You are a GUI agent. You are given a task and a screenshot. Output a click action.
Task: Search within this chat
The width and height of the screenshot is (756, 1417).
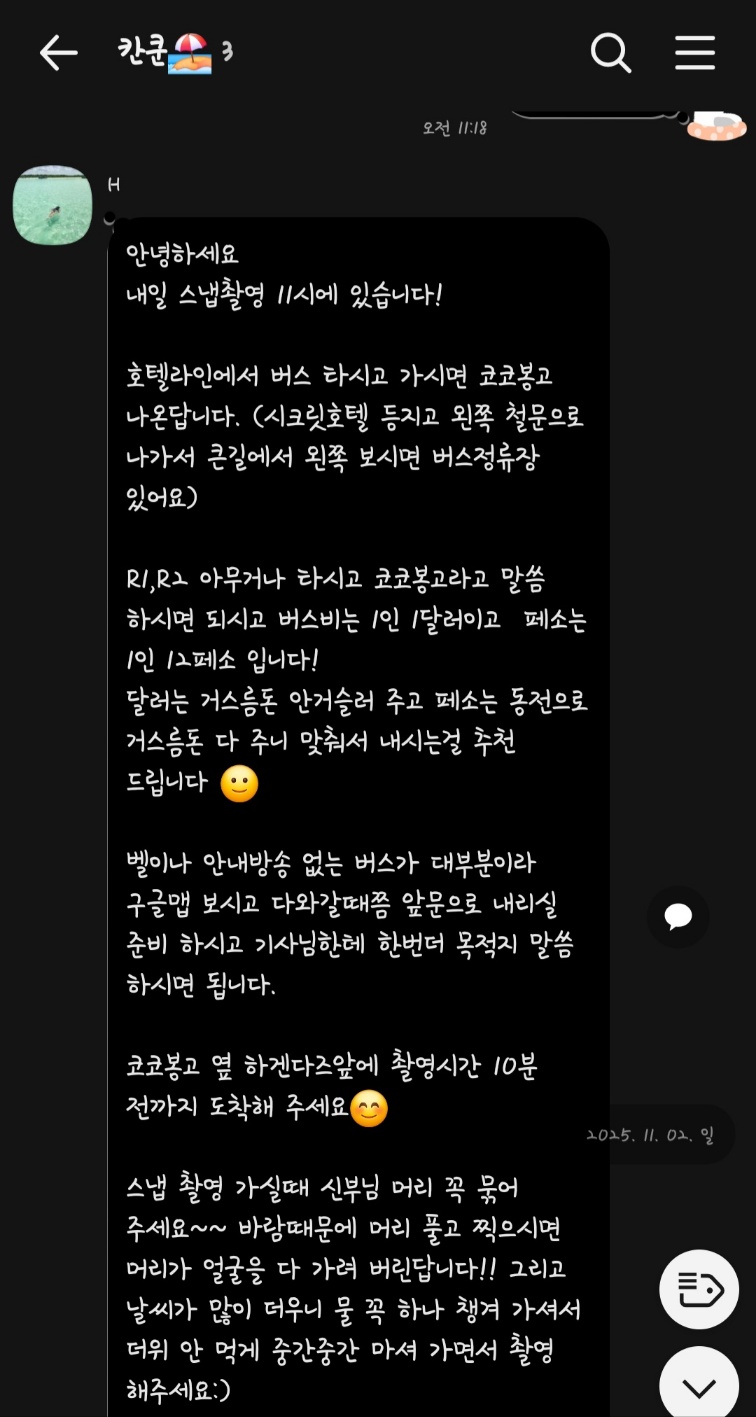point(610,53)
